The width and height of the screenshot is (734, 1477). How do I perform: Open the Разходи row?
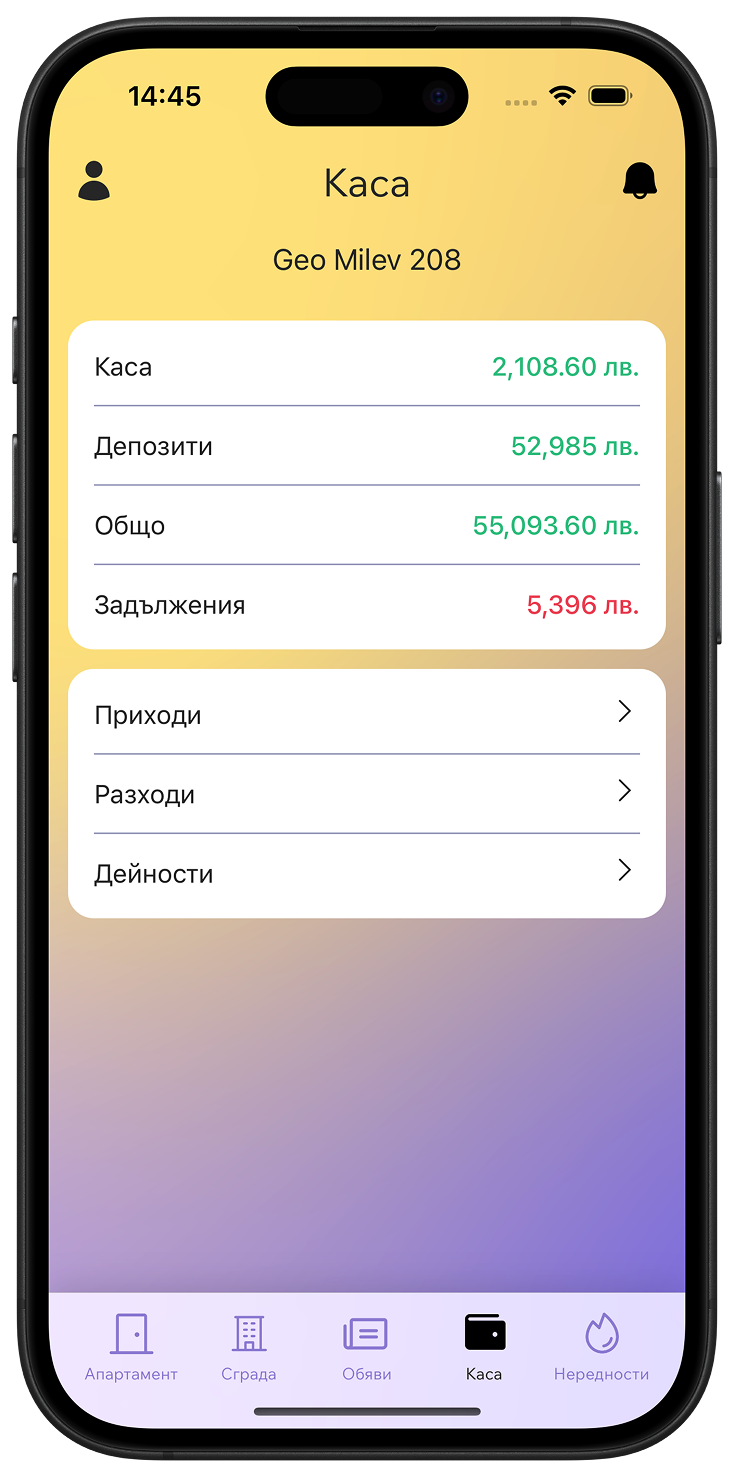pyautogui.click(x=366, y=794)
